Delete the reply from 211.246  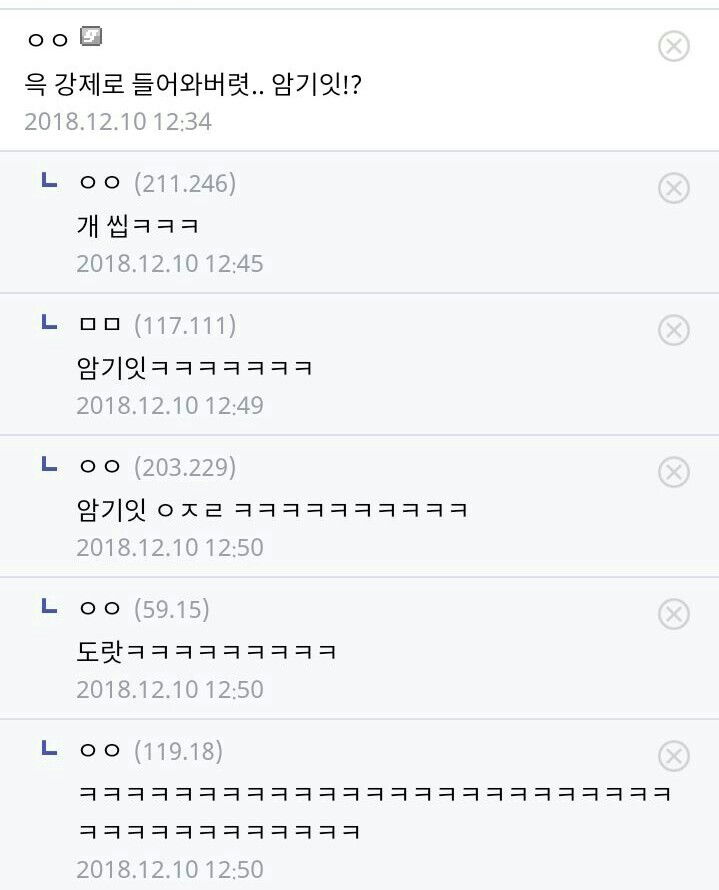pyautogui.click(x=674, y=187)
